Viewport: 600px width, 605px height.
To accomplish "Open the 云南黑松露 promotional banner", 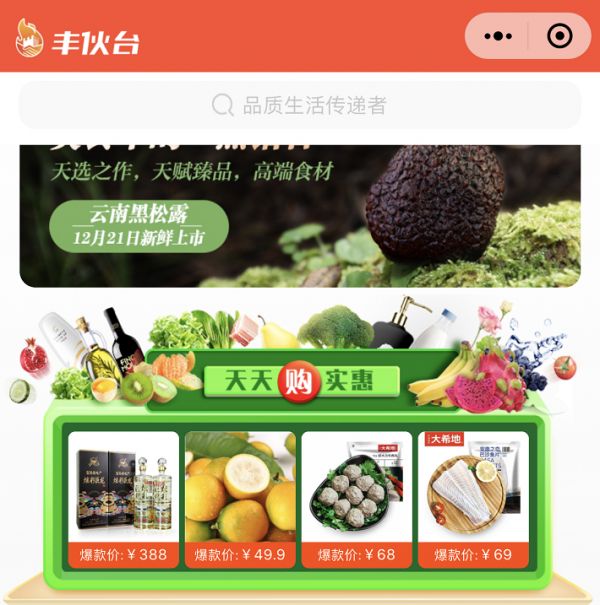I will click(x=299, y=215).
